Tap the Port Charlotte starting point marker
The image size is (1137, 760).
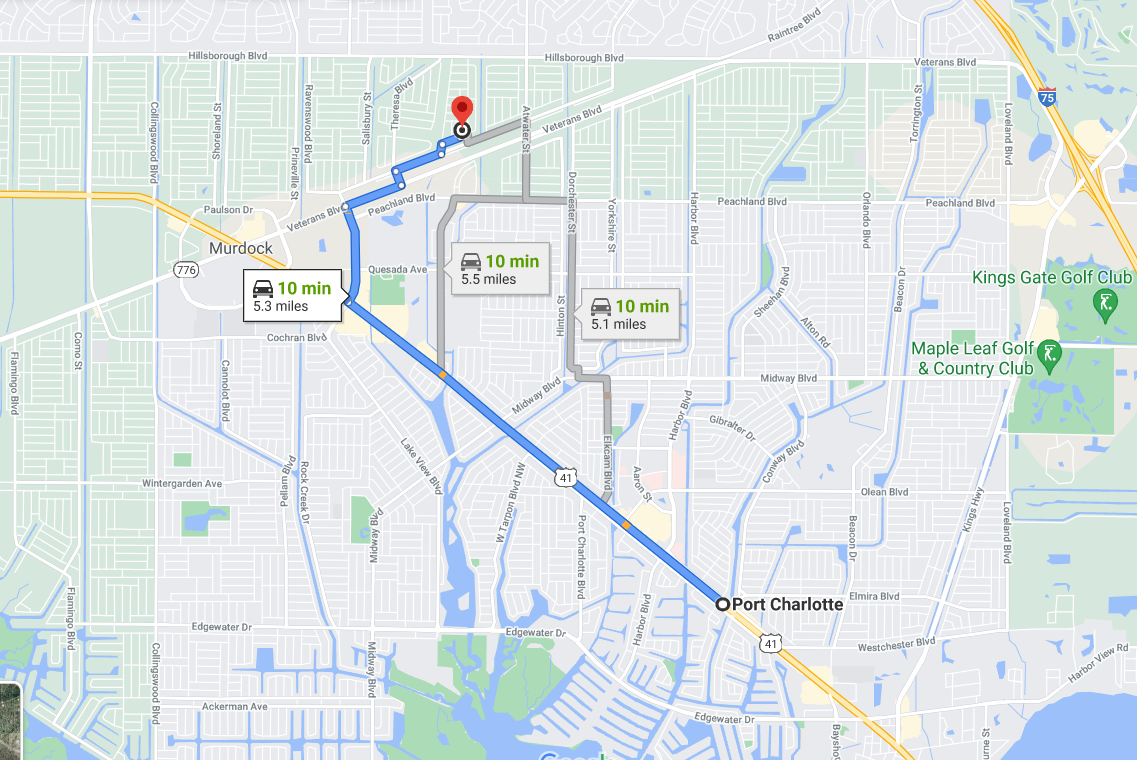click(x=723, y=604)
